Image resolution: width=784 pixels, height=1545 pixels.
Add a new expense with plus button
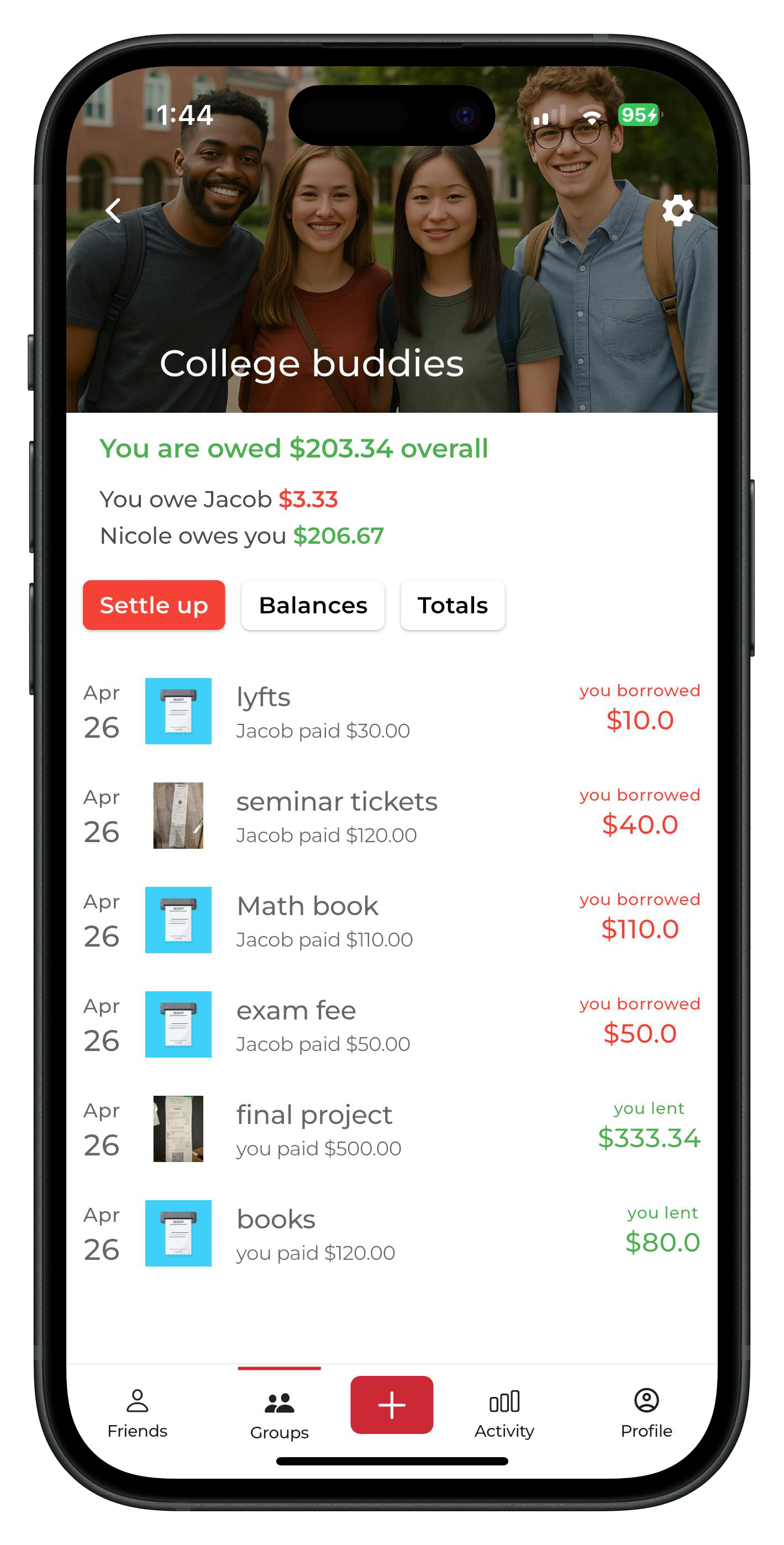click(392, 1405)
